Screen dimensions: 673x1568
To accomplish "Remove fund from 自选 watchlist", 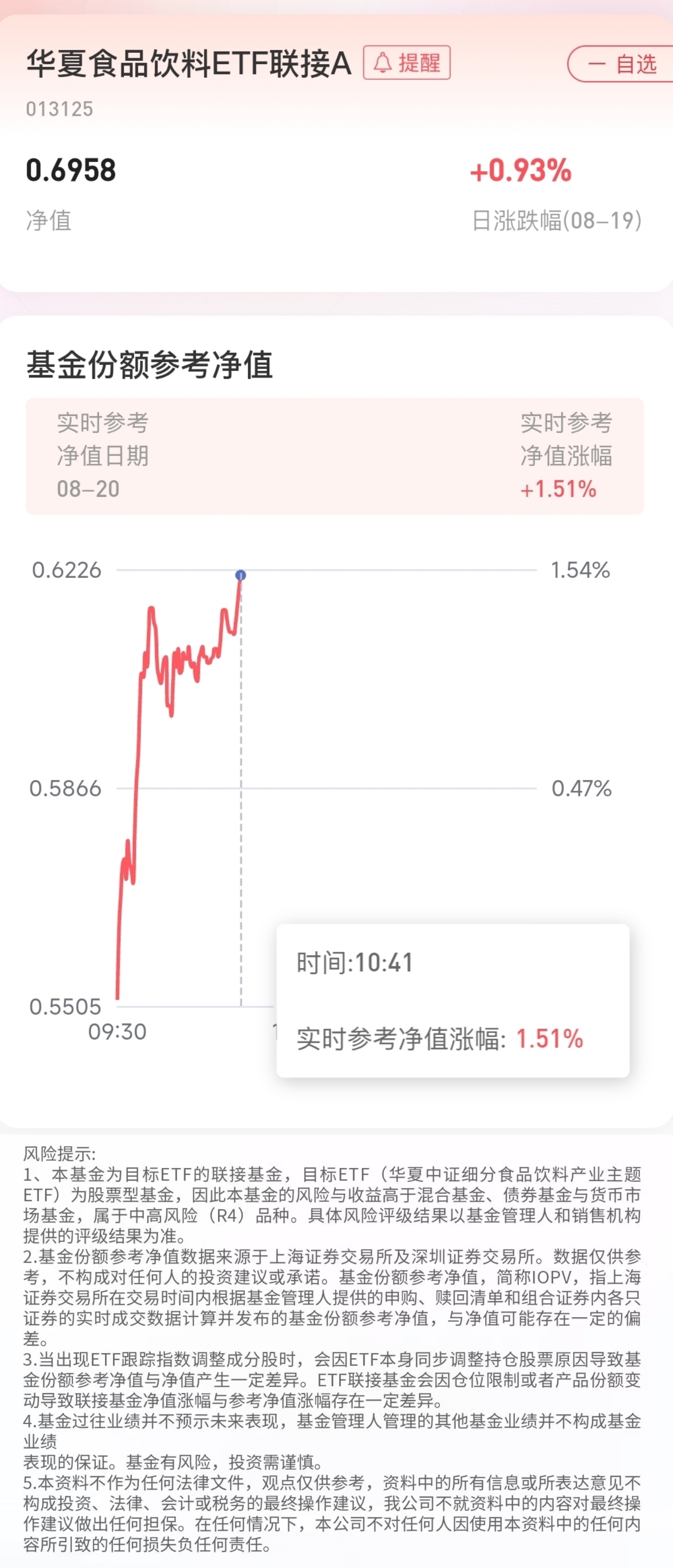I will coord(621,64).
